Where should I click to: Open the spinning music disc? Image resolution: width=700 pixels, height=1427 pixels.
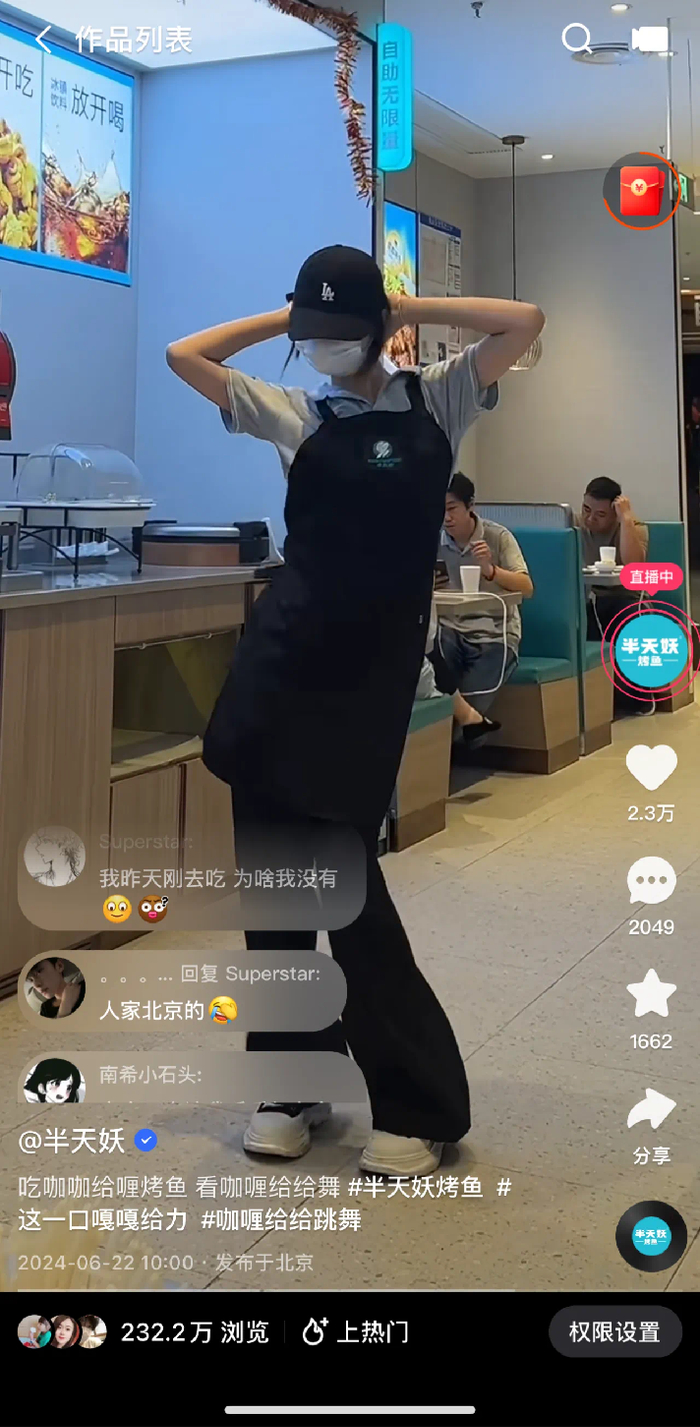pyautogui.click(x=651, y=1236)
